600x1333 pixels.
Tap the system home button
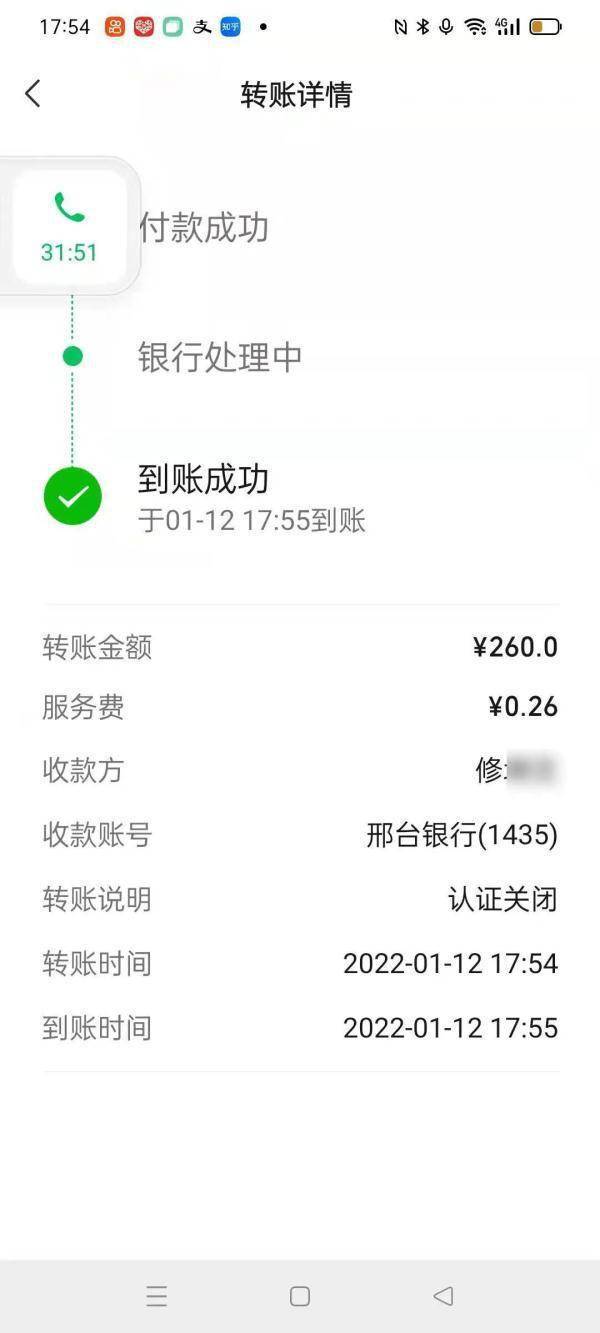(300, 1296)
